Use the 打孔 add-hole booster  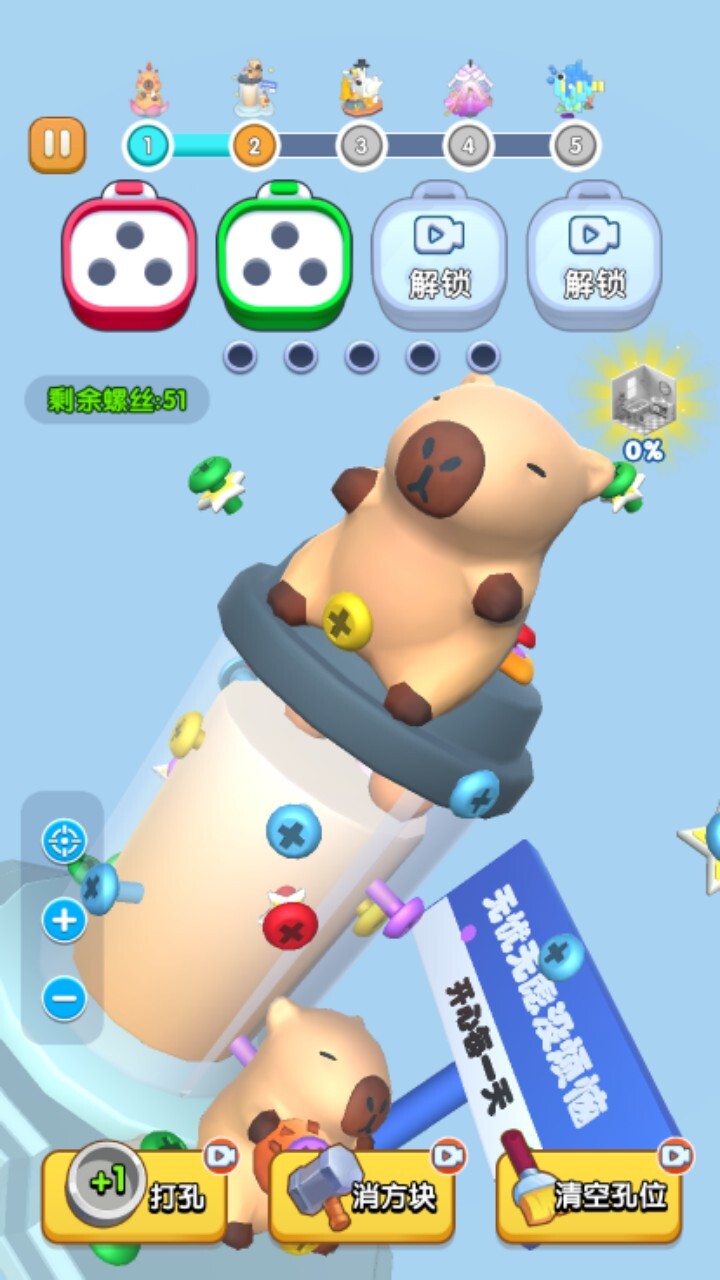coord(135,1194)
